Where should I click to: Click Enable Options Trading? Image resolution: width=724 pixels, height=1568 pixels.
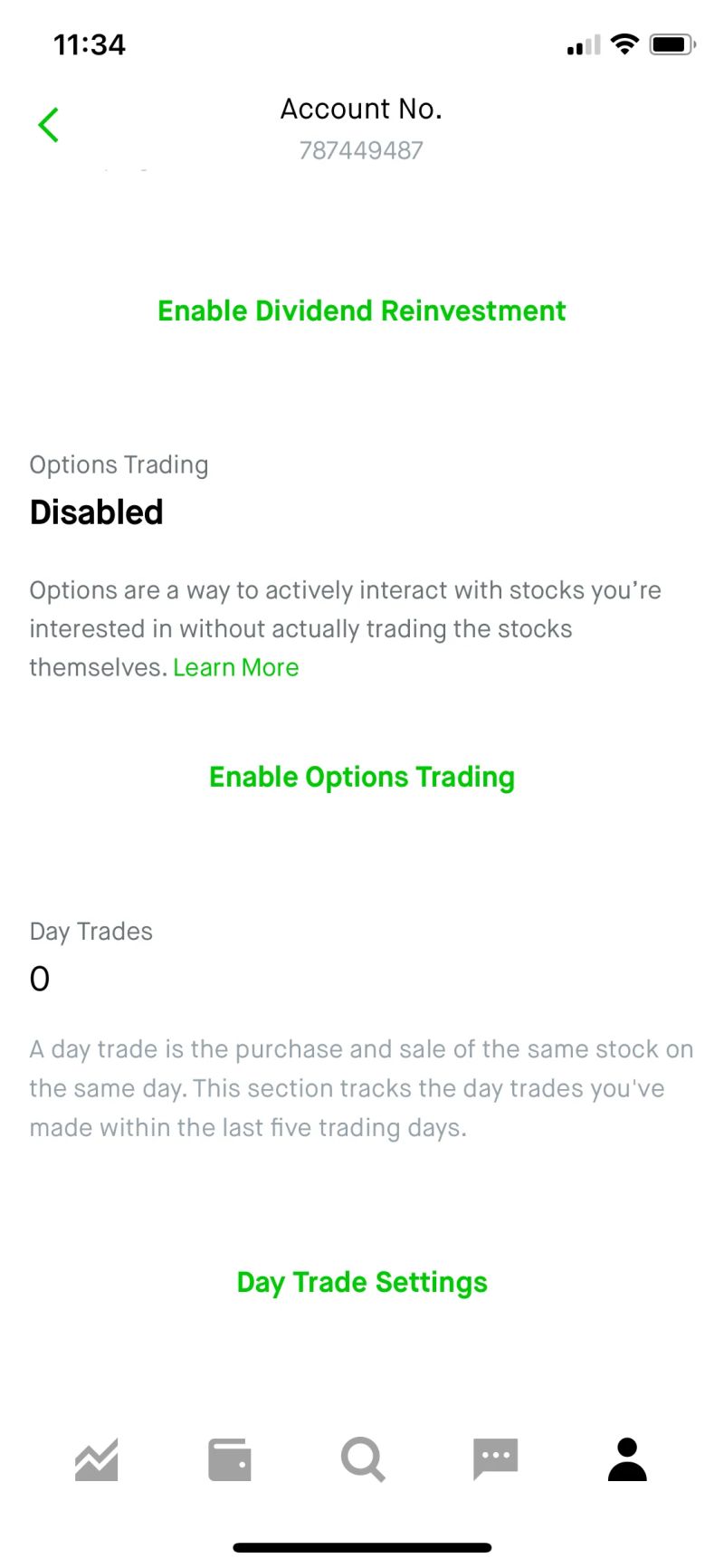point(362,777)
